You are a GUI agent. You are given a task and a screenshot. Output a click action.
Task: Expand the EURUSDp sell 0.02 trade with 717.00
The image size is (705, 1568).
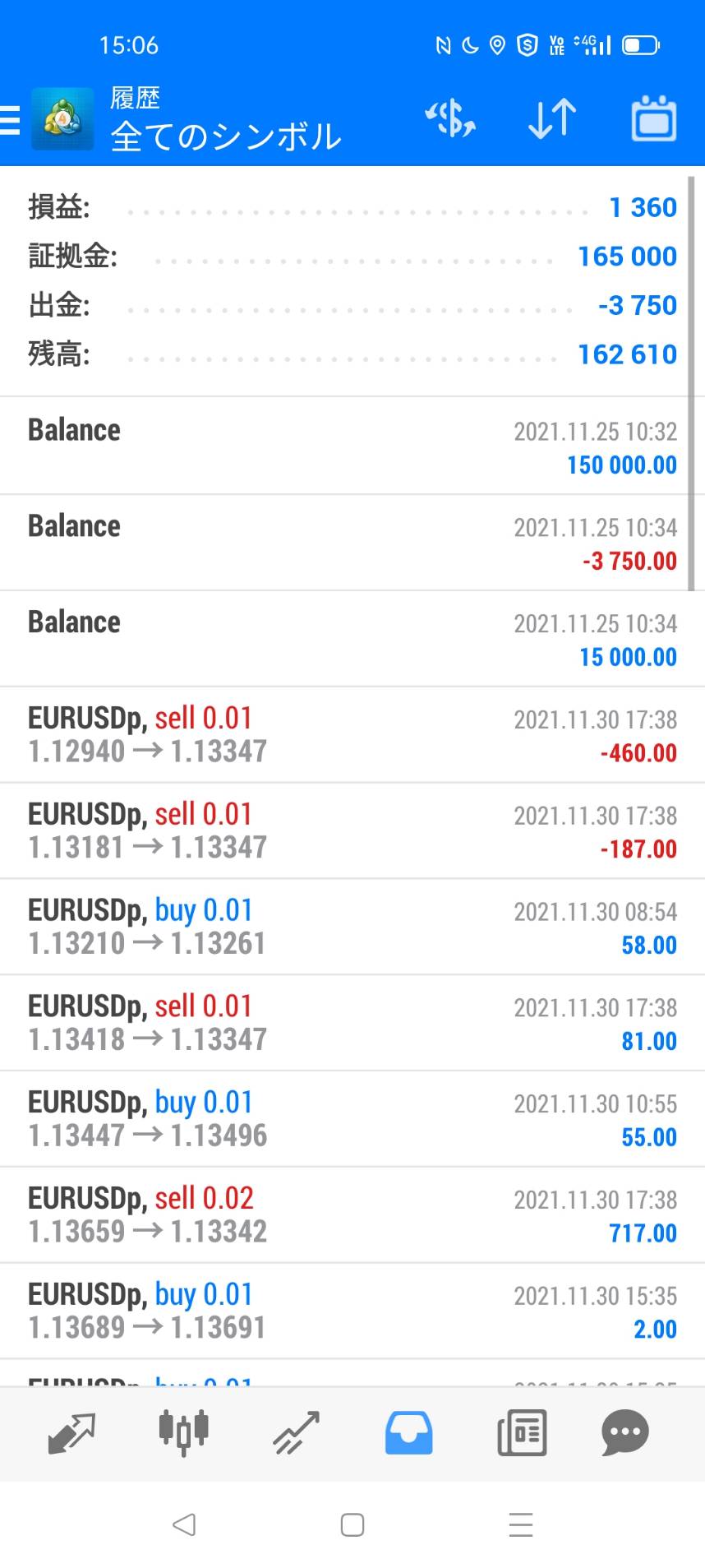[352, 1215]
